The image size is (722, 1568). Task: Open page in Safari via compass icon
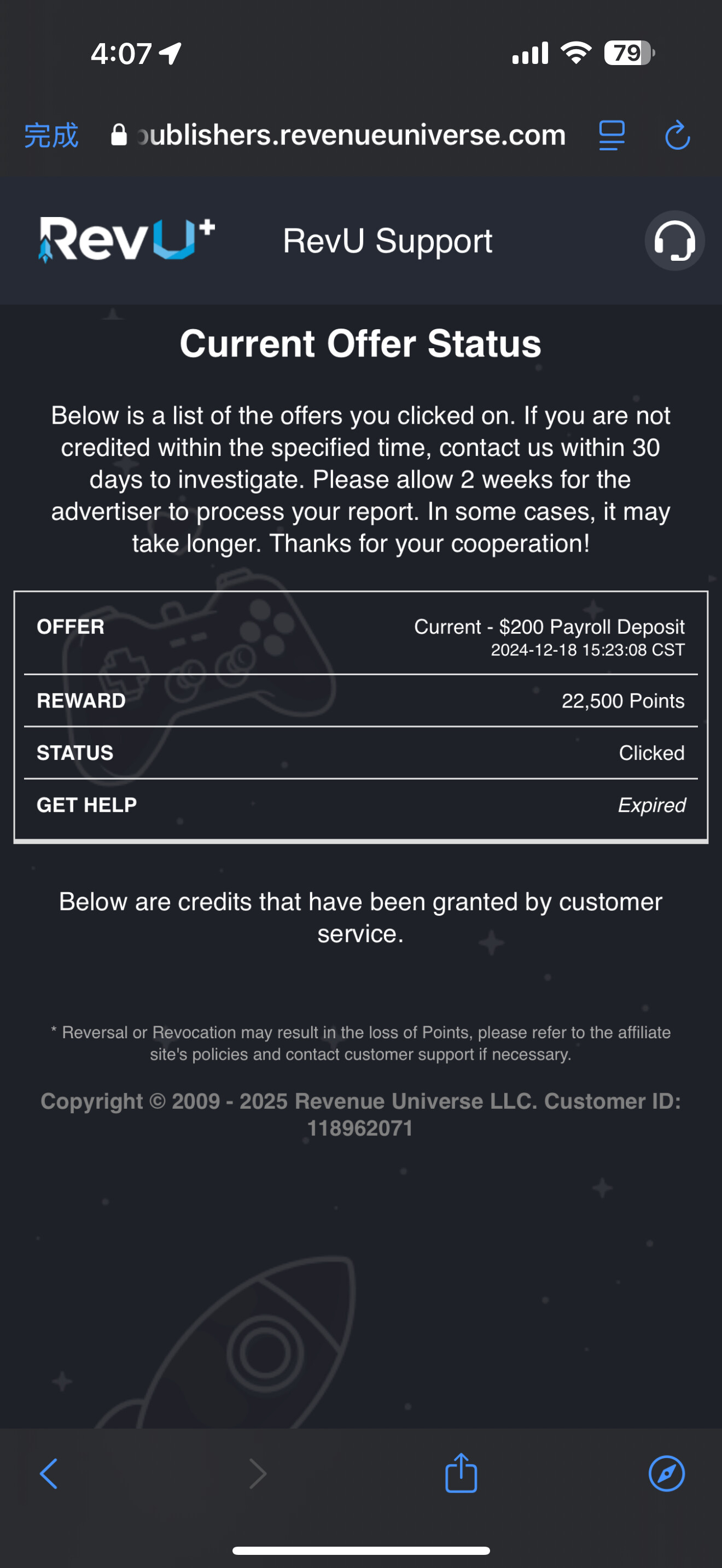tap(667, 1473)
